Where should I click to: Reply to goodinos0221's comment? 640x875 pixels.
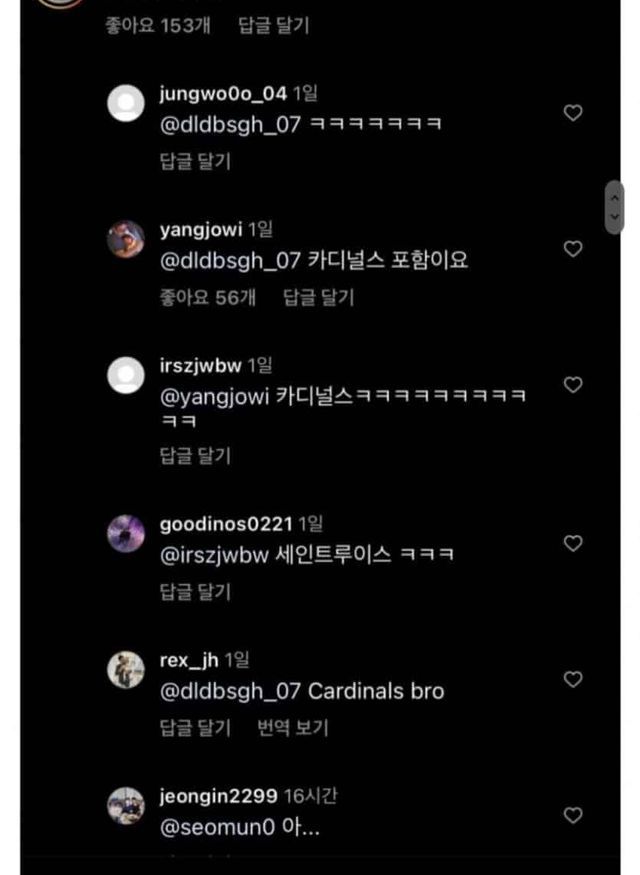click(195, 591)
